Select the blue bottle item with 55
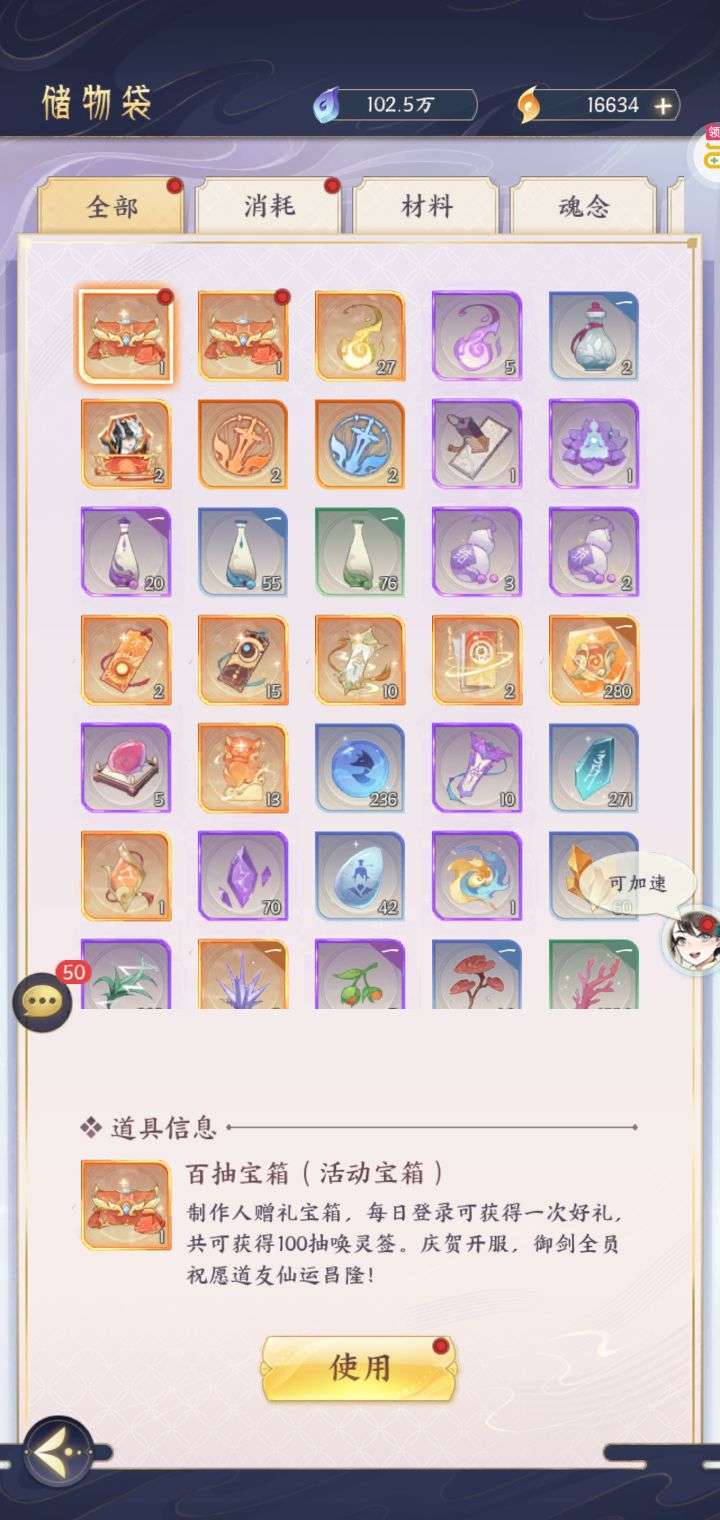Image resolution: width=720 pixels, height=1520 pixels. (x=243, y=552)
